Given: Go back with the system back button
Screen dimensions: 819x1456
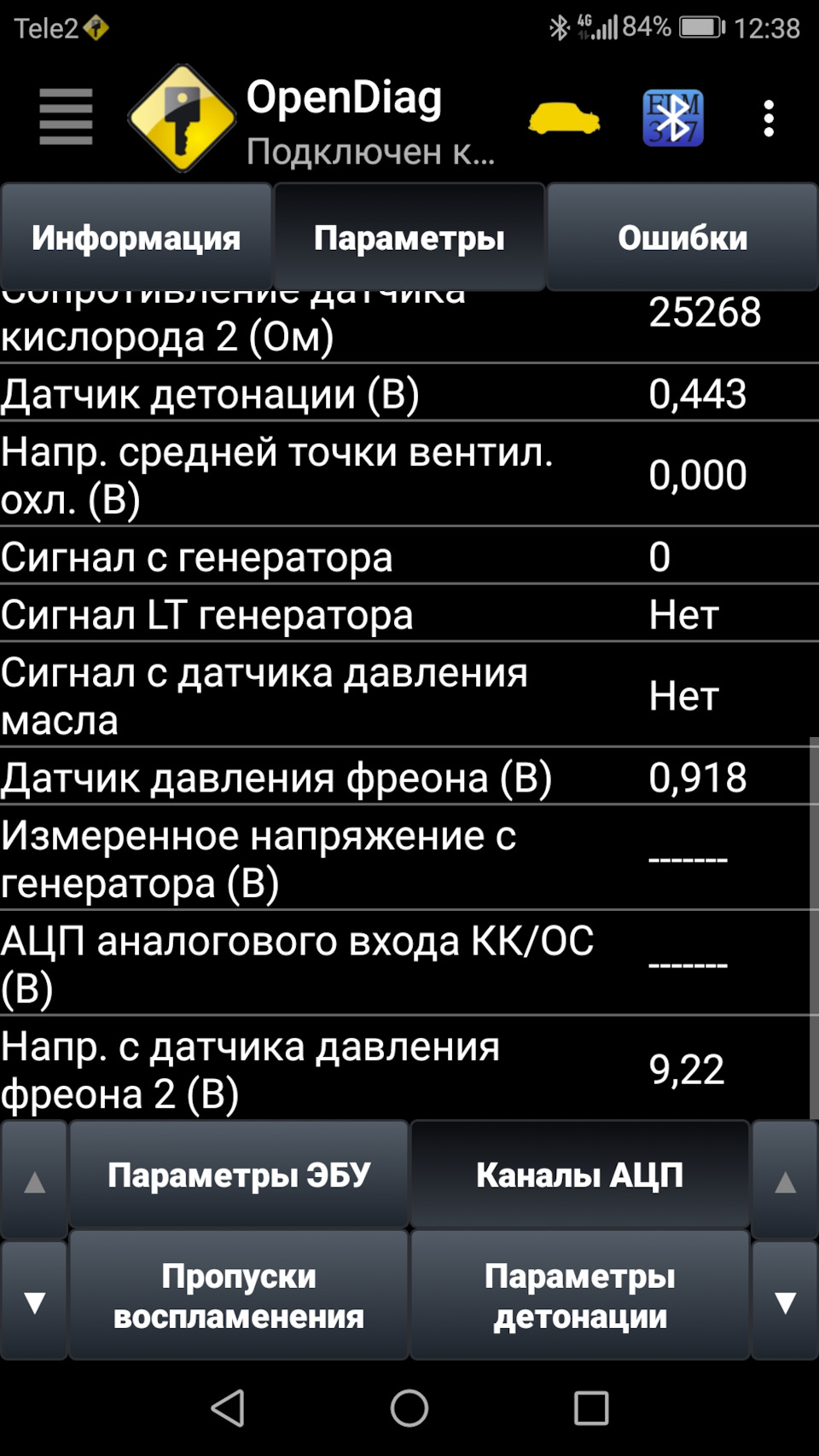Looking at the screenshot, I should pos(229,1407).
